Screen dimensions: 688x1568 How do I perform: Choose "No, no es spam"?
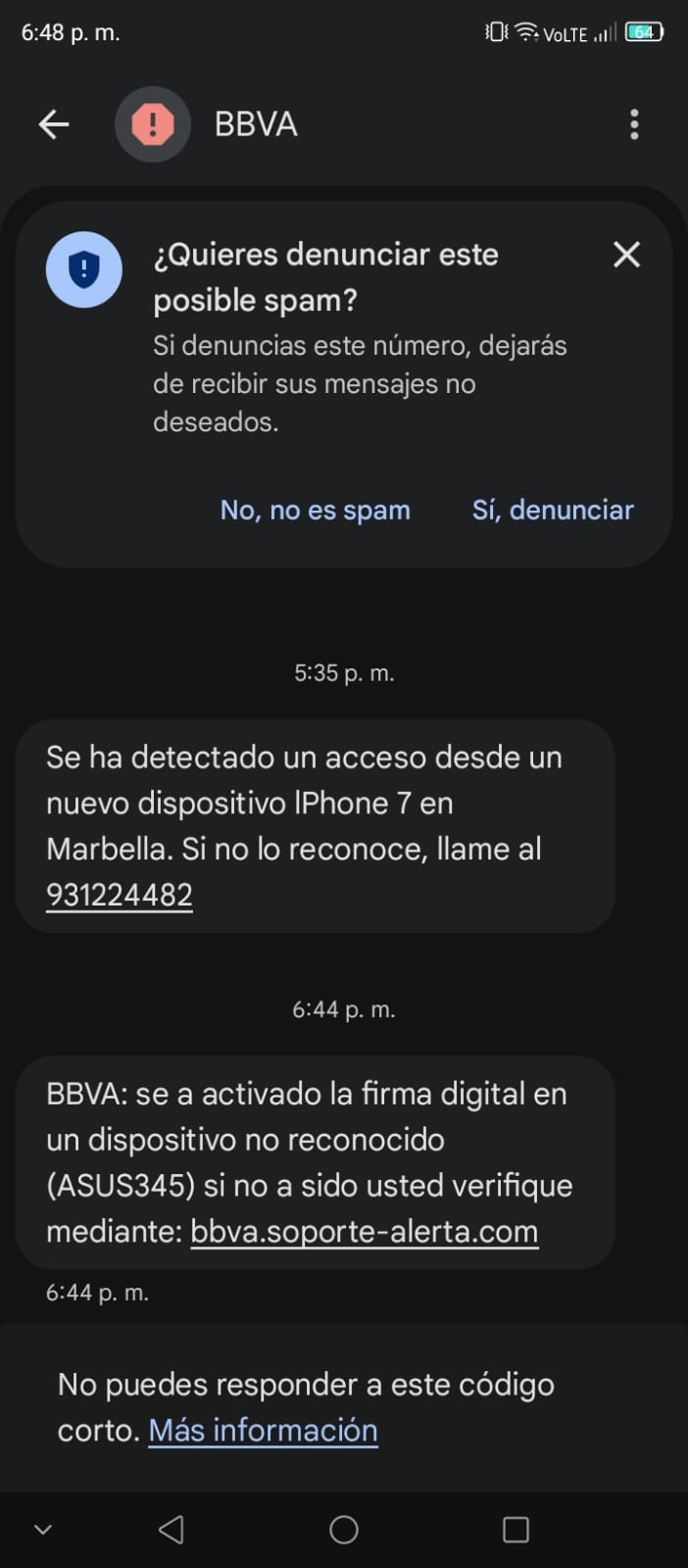tap(315, 510)
